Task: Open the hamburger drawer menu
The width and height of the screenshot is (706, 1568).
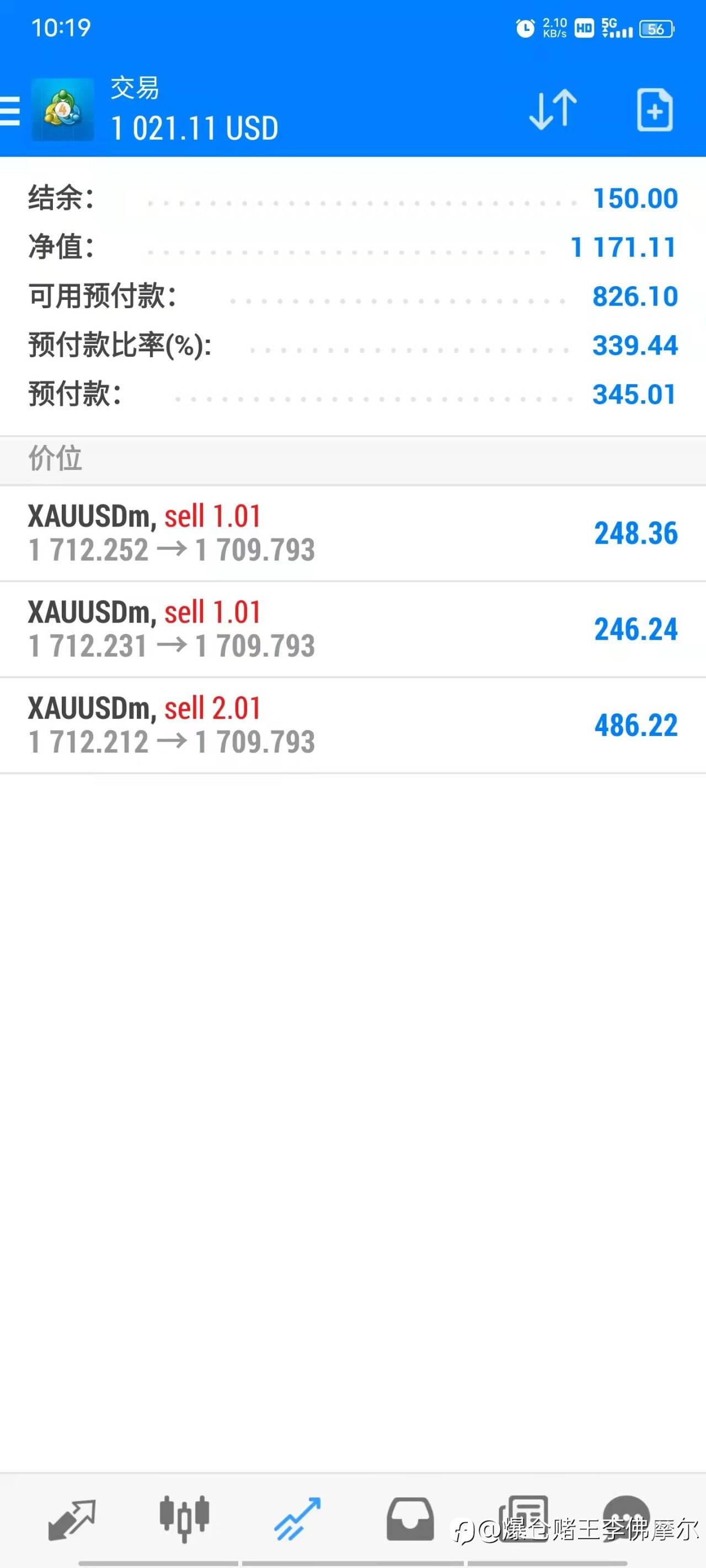Action: (x=10, y=110)
